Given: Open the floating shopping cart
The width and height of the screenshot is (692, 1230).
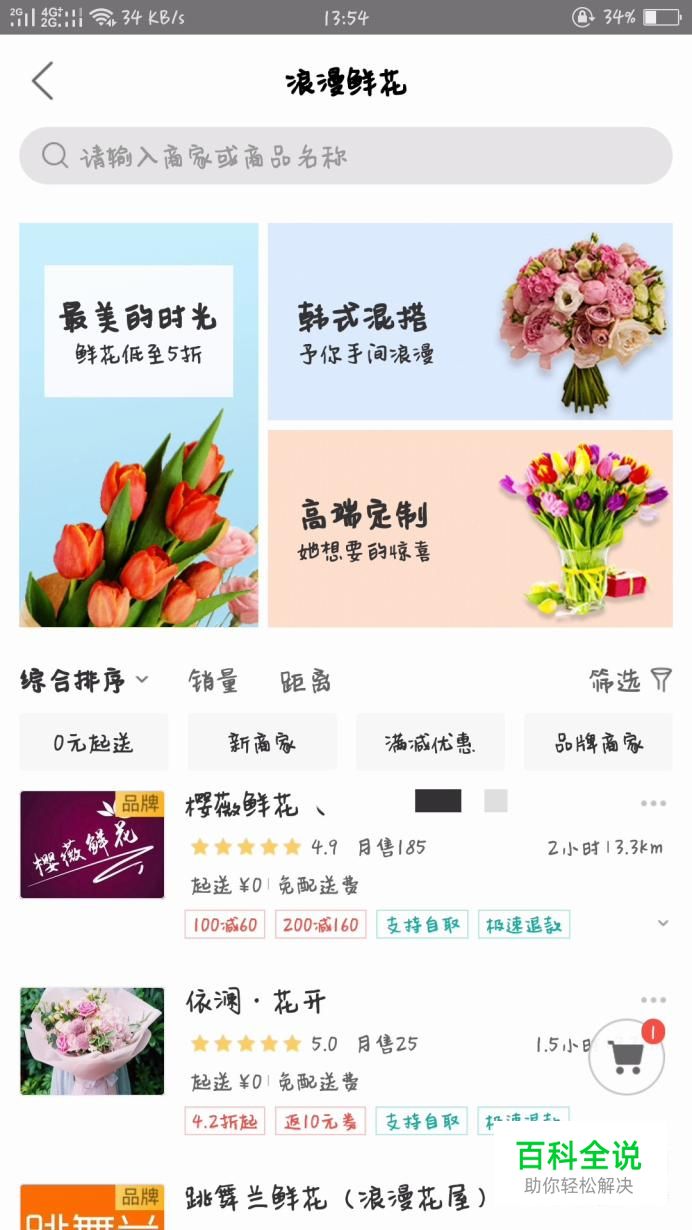Looking at the screenshot, I should pyautogui.click(x=627, y=1057).
